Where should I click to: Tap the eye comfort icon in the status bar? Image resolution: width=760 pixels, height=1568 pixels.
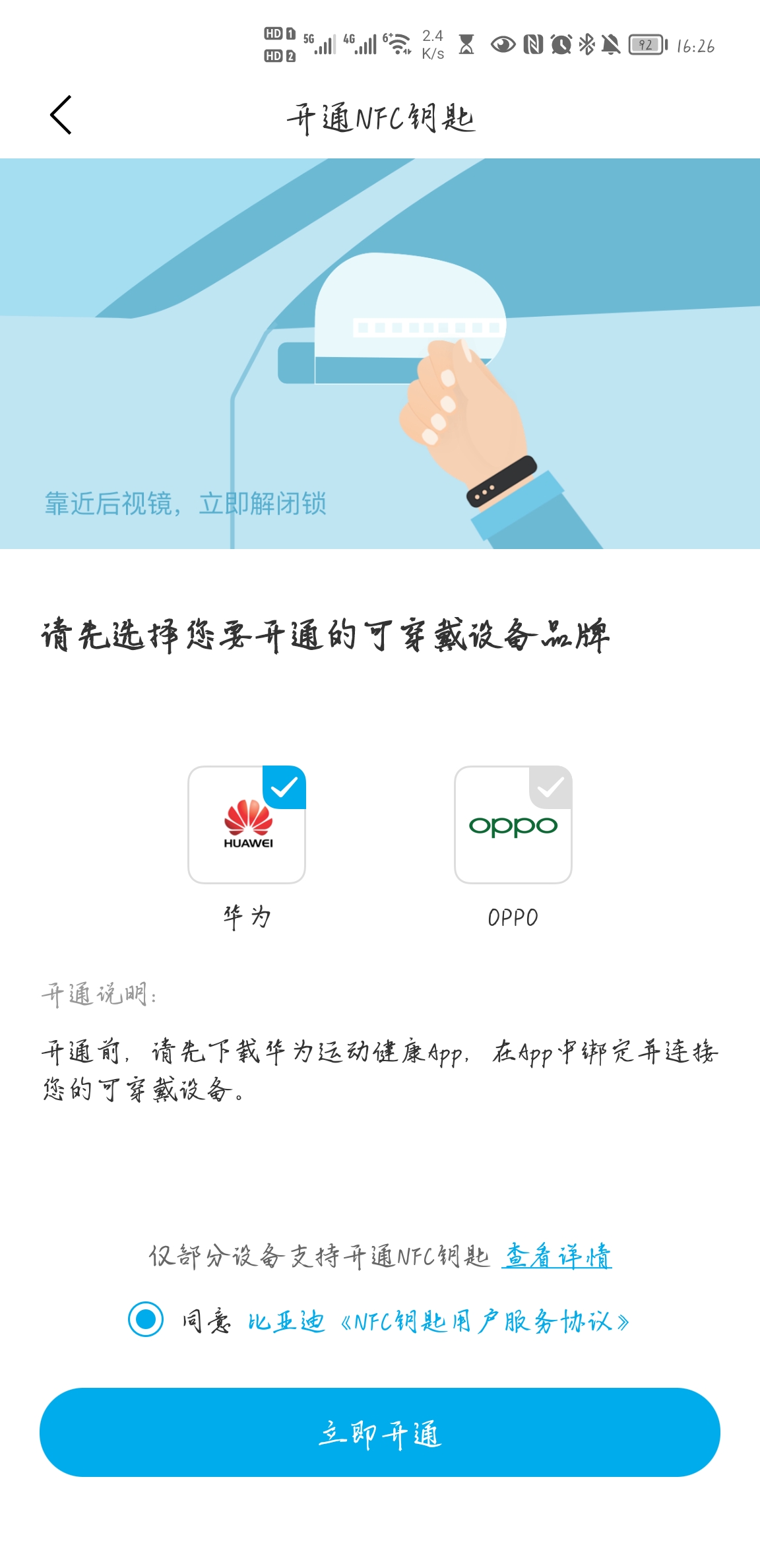(x=502, y=44)
